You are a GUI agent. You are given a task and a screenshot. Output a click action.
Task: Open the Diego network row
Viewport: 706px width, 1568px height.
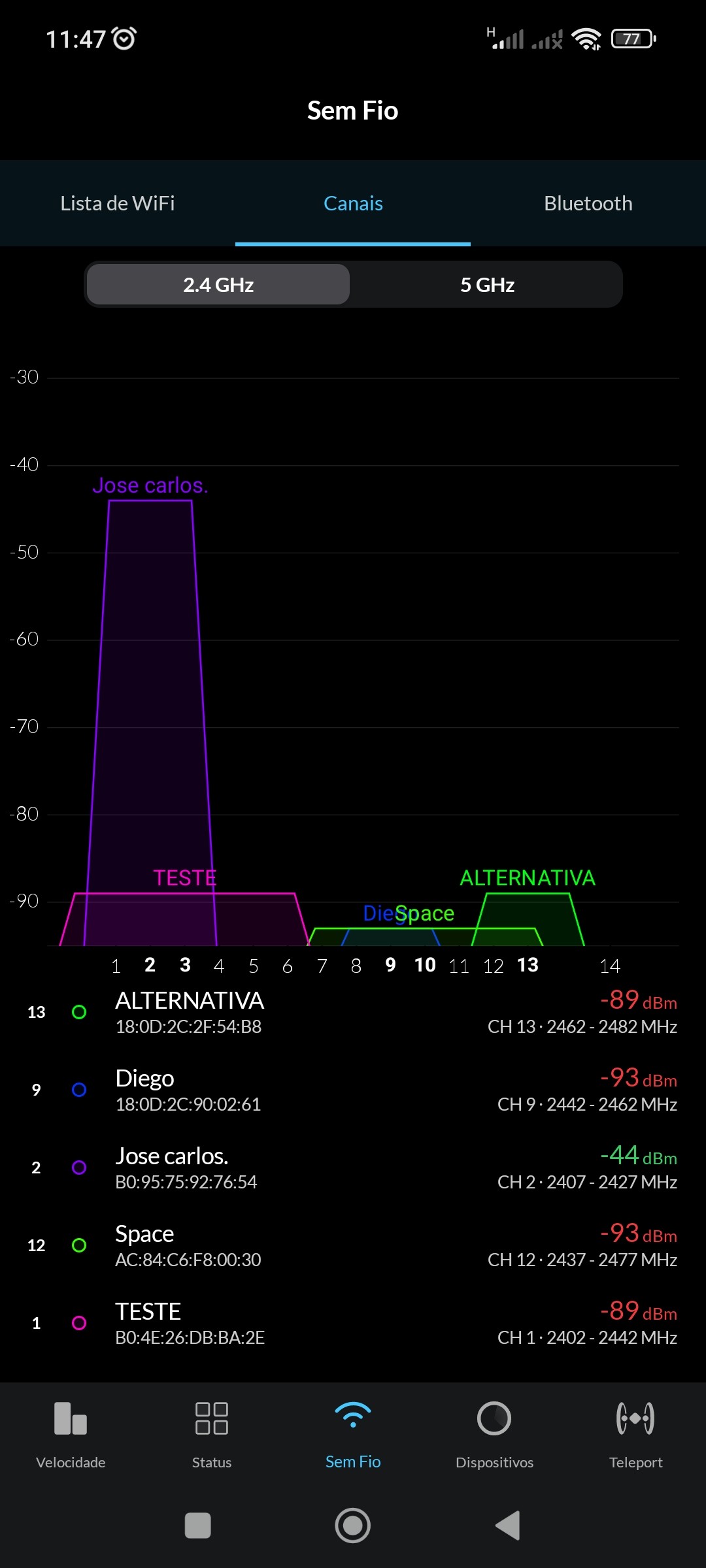click(353, 1090)
